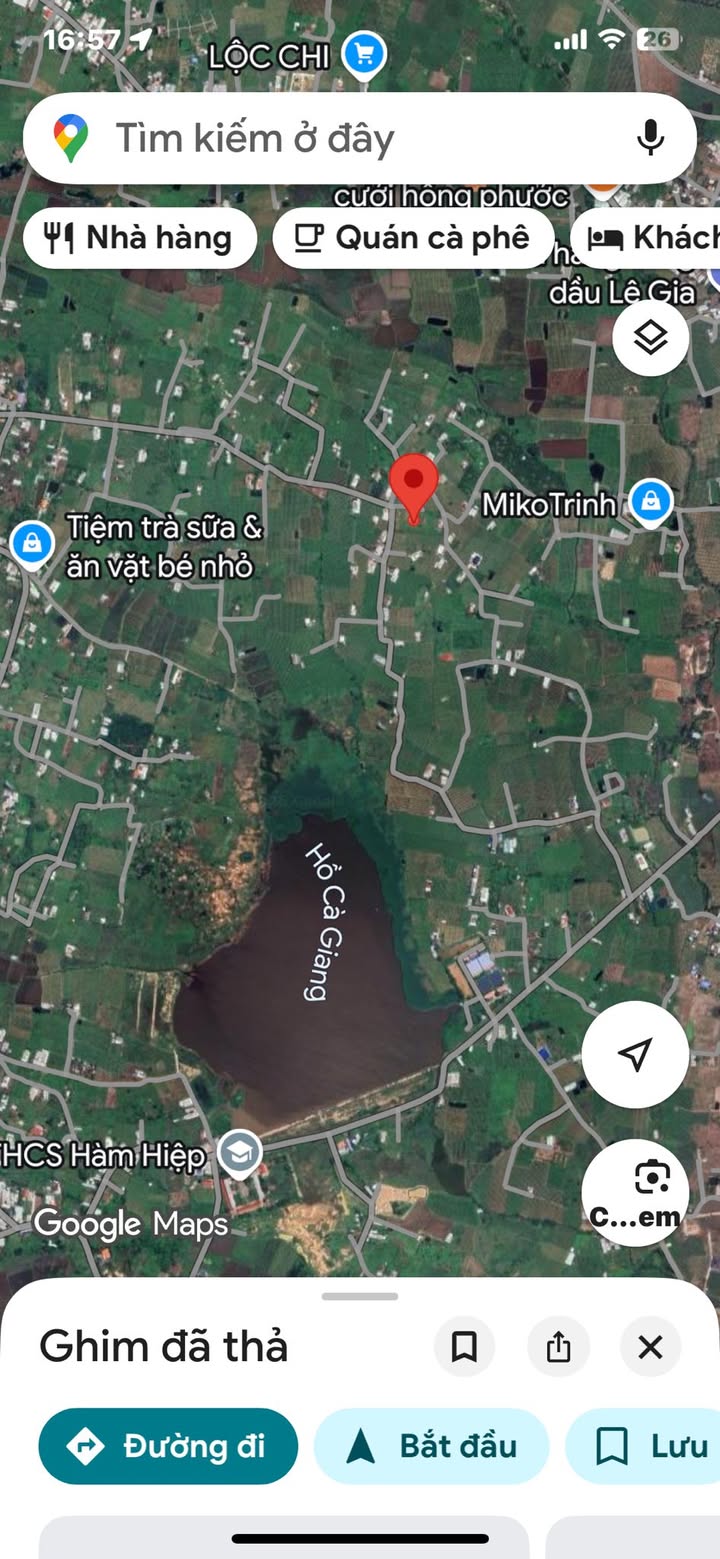
Task: Open Tiệm trà sữa & ăn vặt bé nhỏ marker
Action: [32, 544]
